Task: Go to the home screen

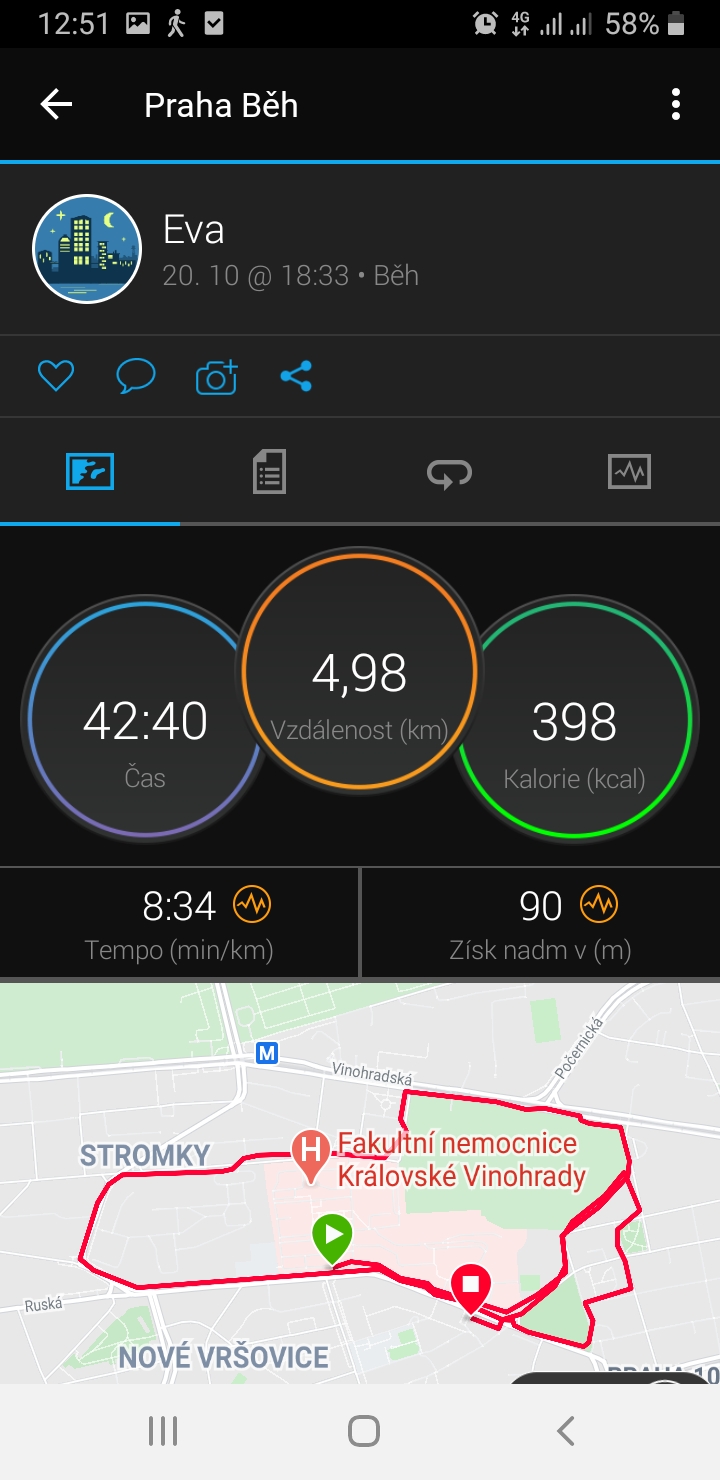Action: coord(363,1431)
